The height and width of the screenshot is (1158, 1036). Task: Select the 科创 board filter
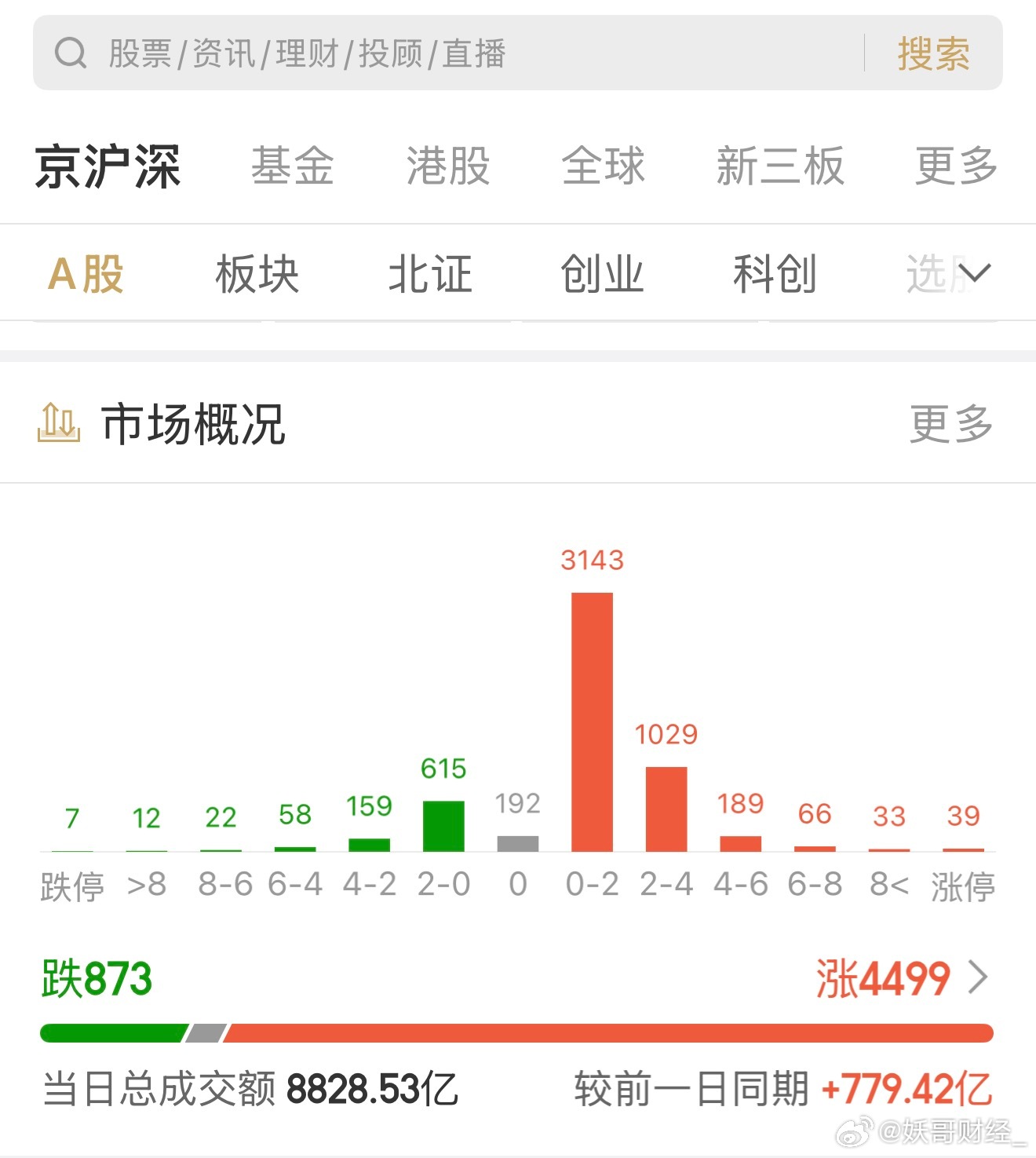[x=774, y=273]
